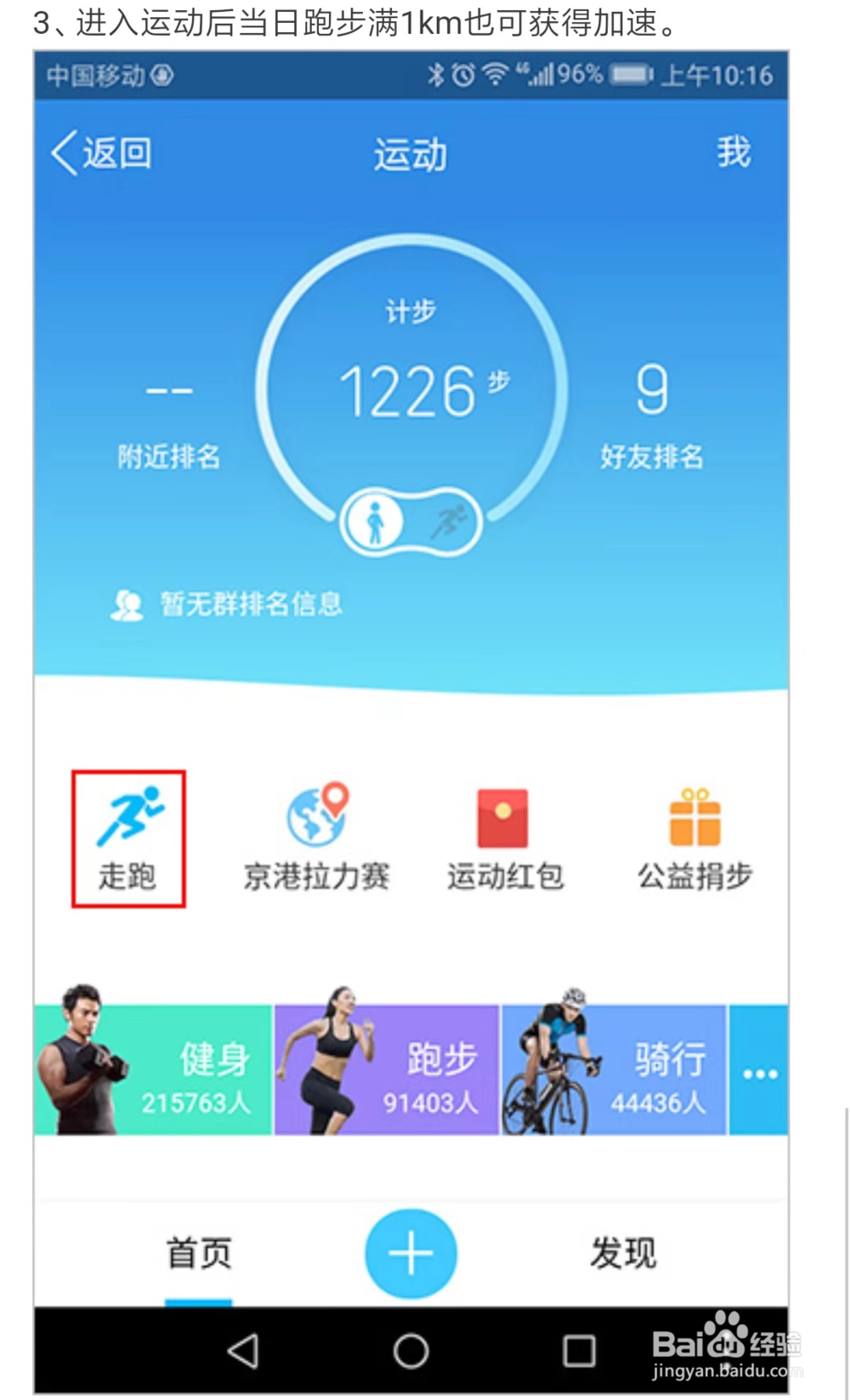Tap the central plus button
850x1400 pixels.
[411, 1252]
